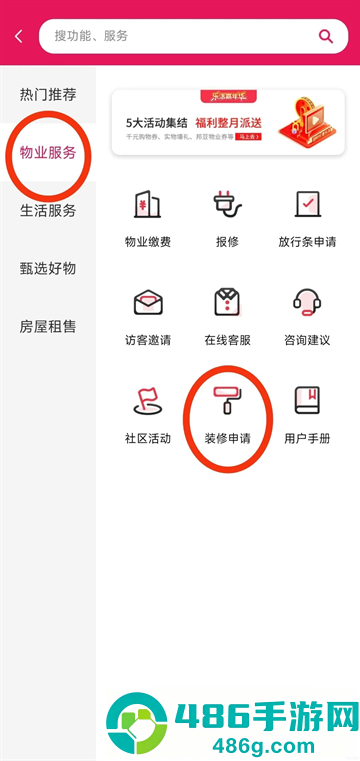Open 访客邀请
The image size is (360, 761).
[147, 317]
